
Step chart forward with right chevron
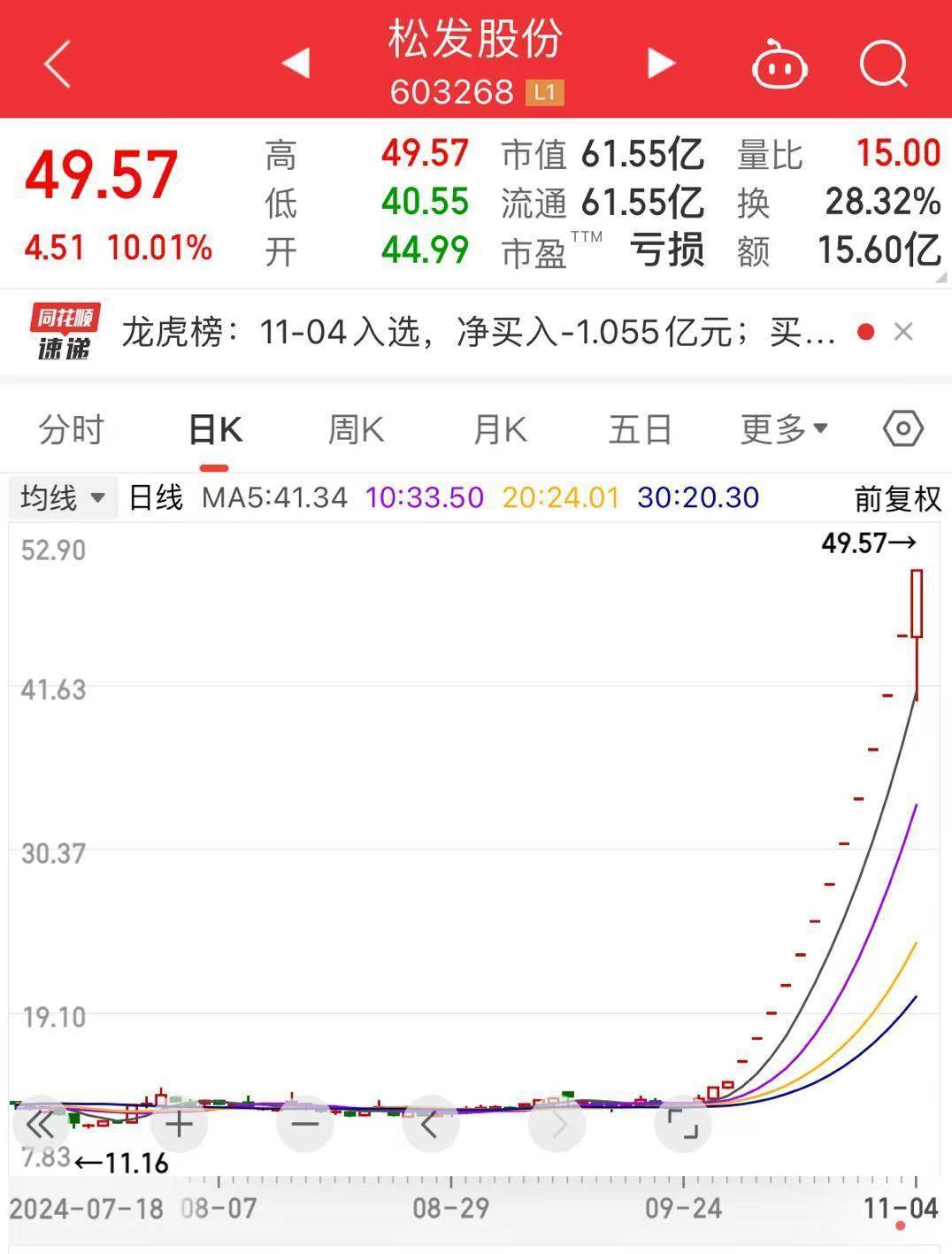click(557, 1124)
